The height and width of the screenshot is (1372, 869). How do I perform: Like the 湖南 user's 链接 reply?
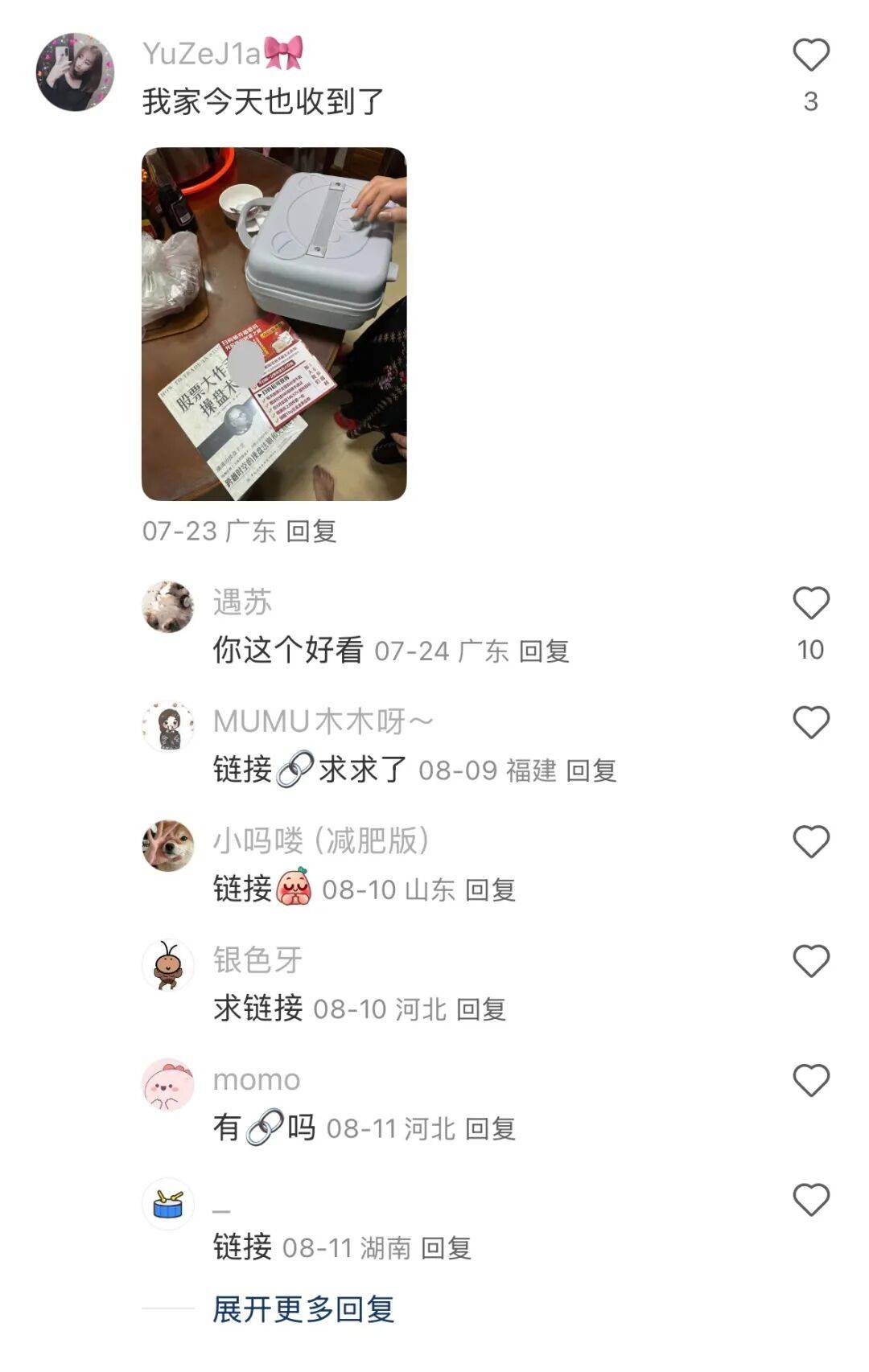(810, 1200)
